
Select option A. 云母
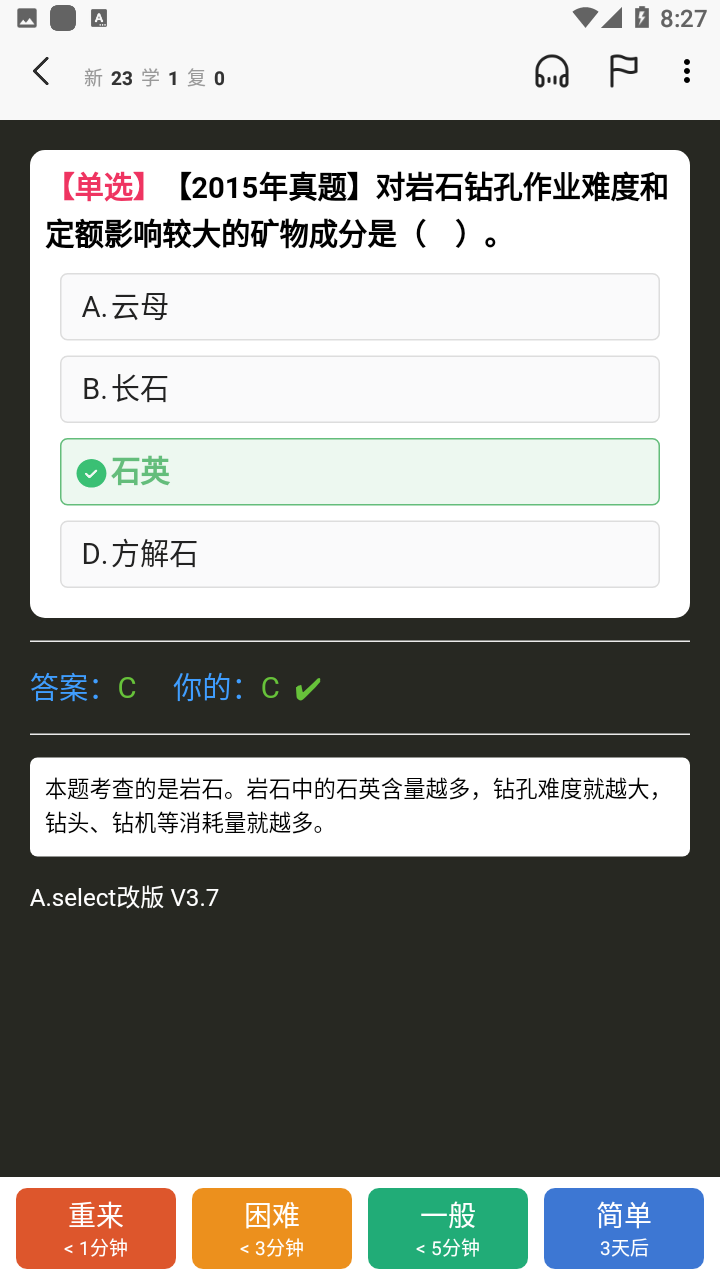tap(360, 307)
